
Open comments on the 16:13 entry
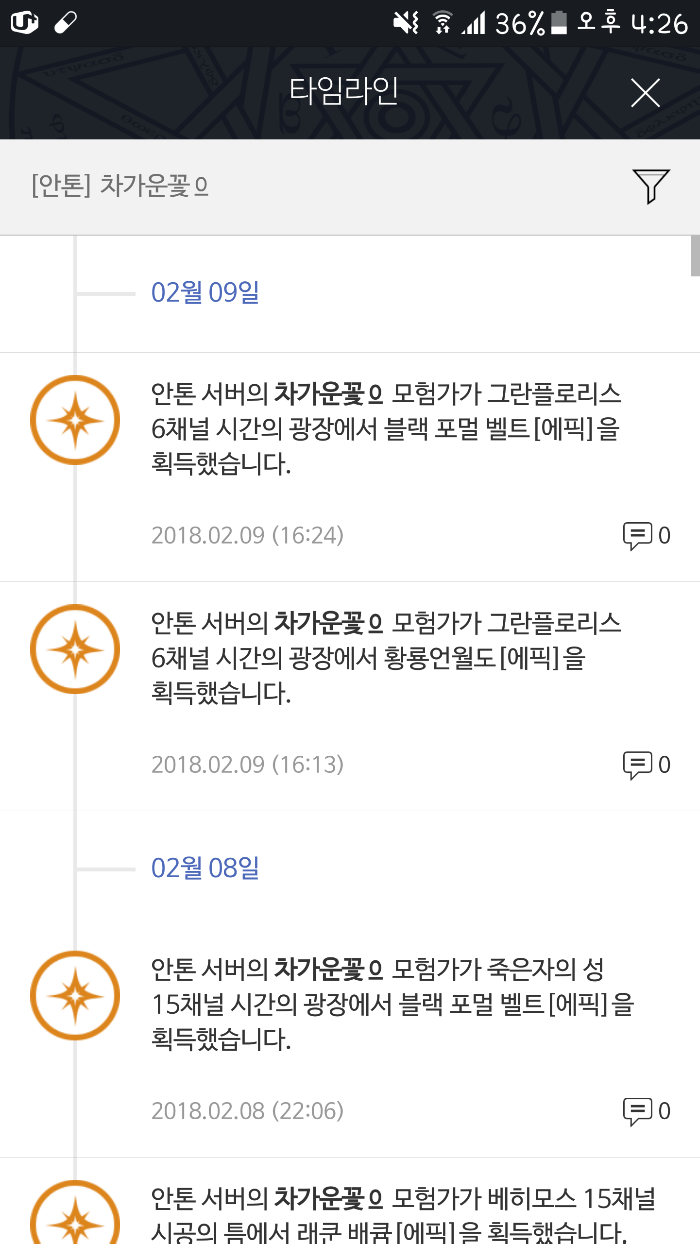tap(646, 765)
